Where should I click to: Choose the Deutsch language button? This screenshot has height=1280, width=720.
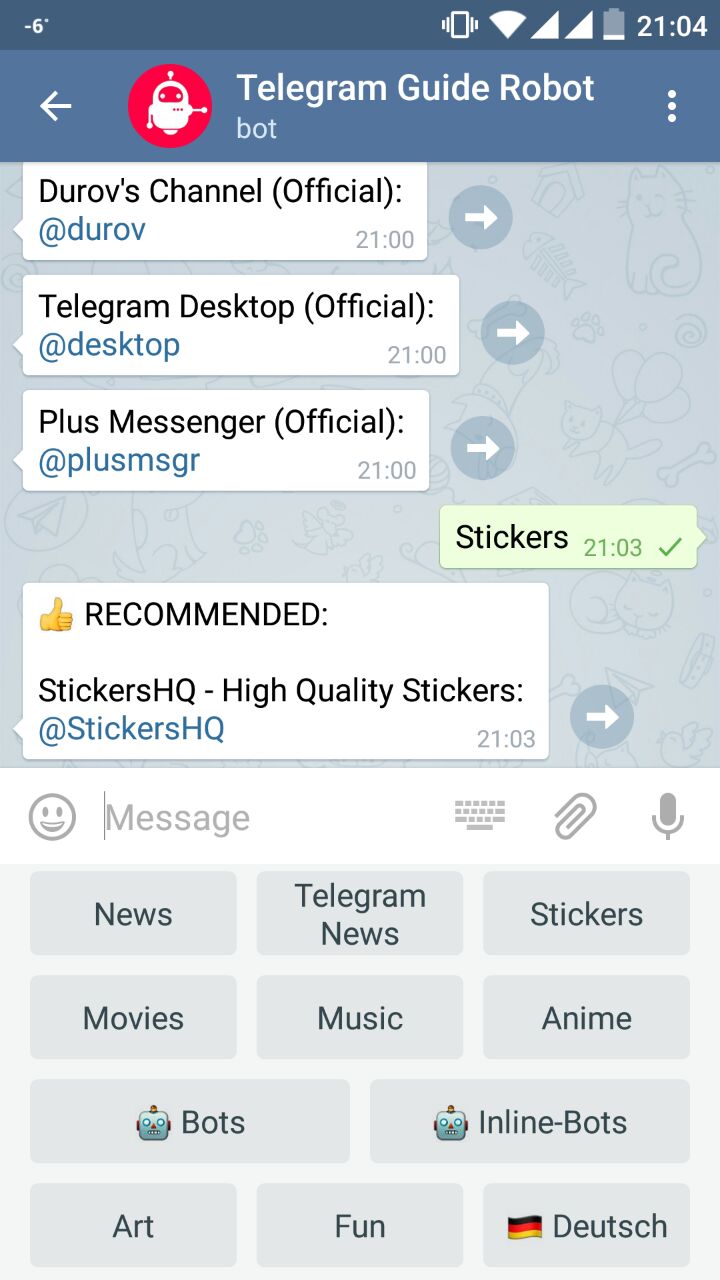coord(586,1226)
